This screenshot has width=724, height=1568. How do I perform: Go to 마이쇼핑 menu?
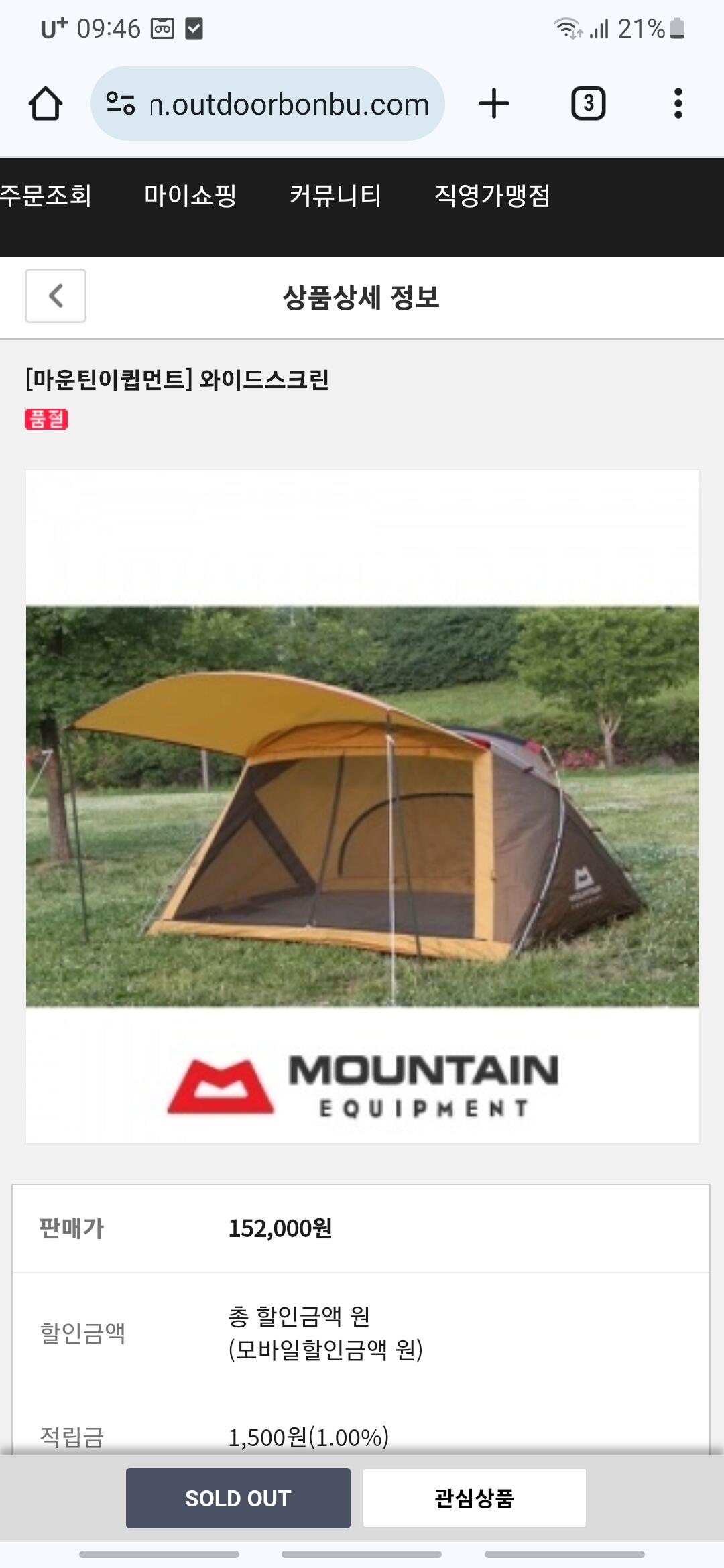click(190, 196)
